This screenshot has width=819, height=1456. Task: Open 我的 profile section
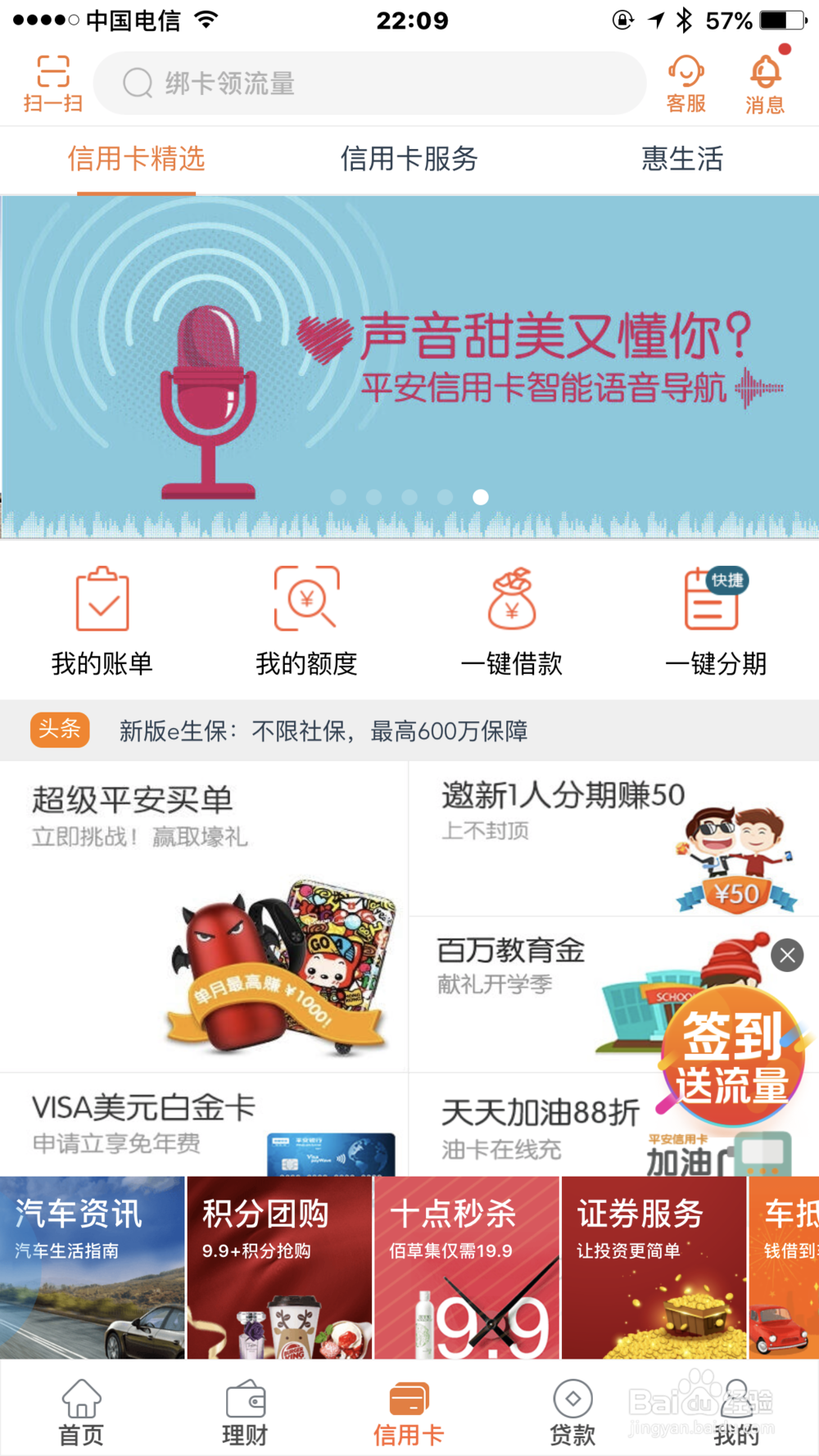(x=735, y=1410)
